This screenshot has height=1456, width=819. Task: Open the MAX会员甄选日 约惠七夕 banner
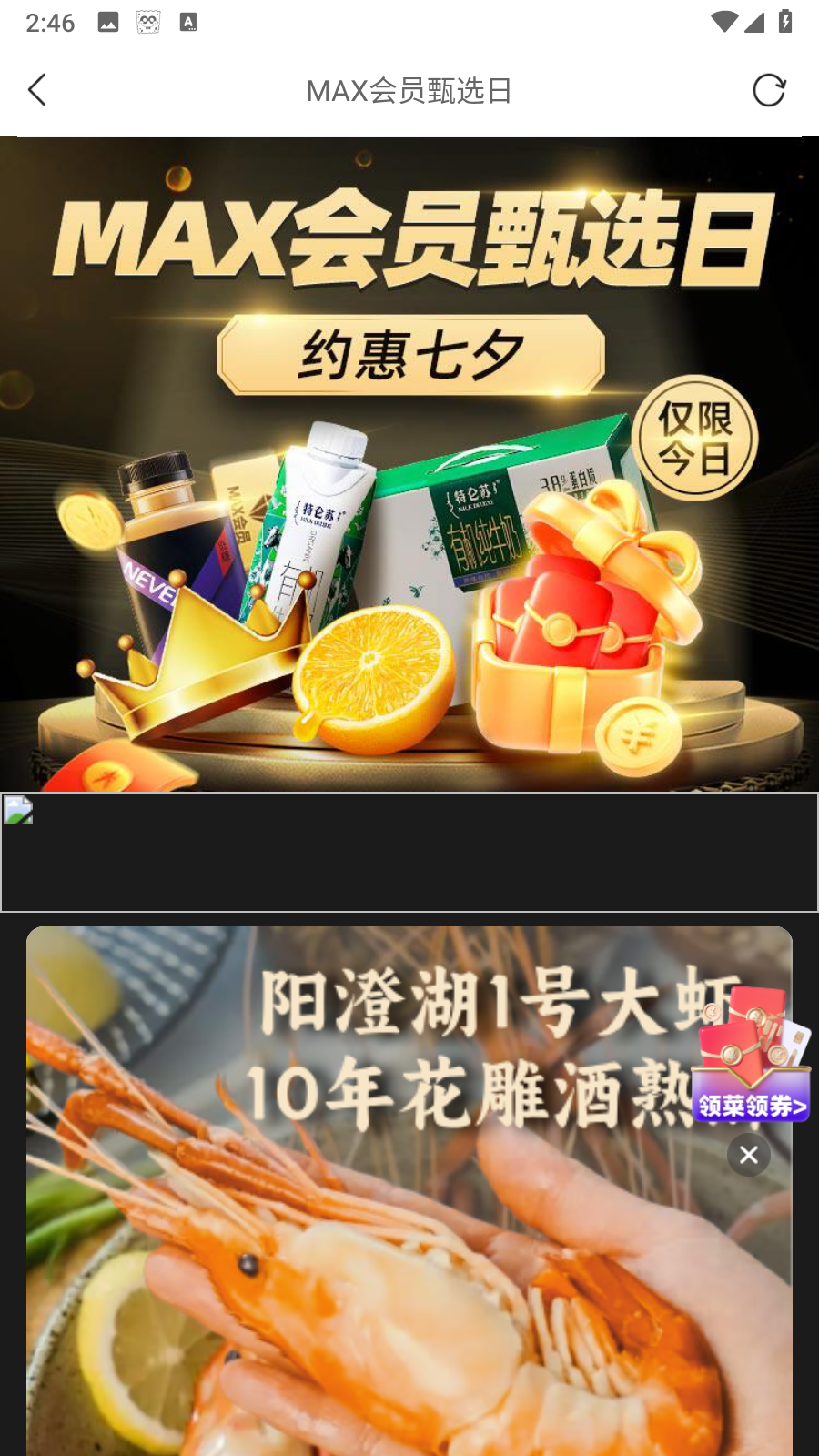409,464
